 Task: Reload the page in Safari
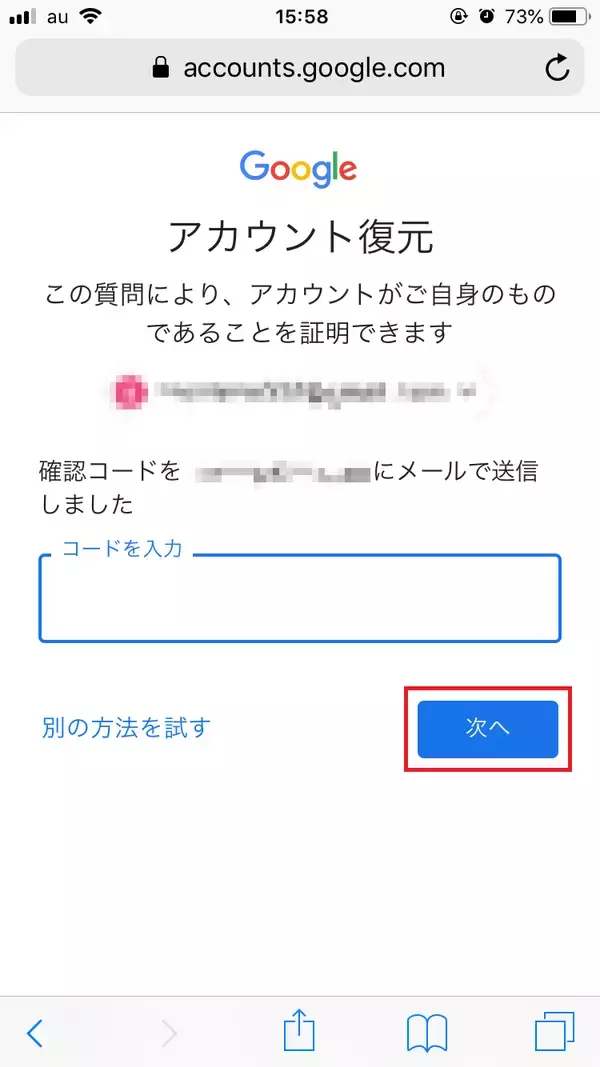[x=556, y=68]
